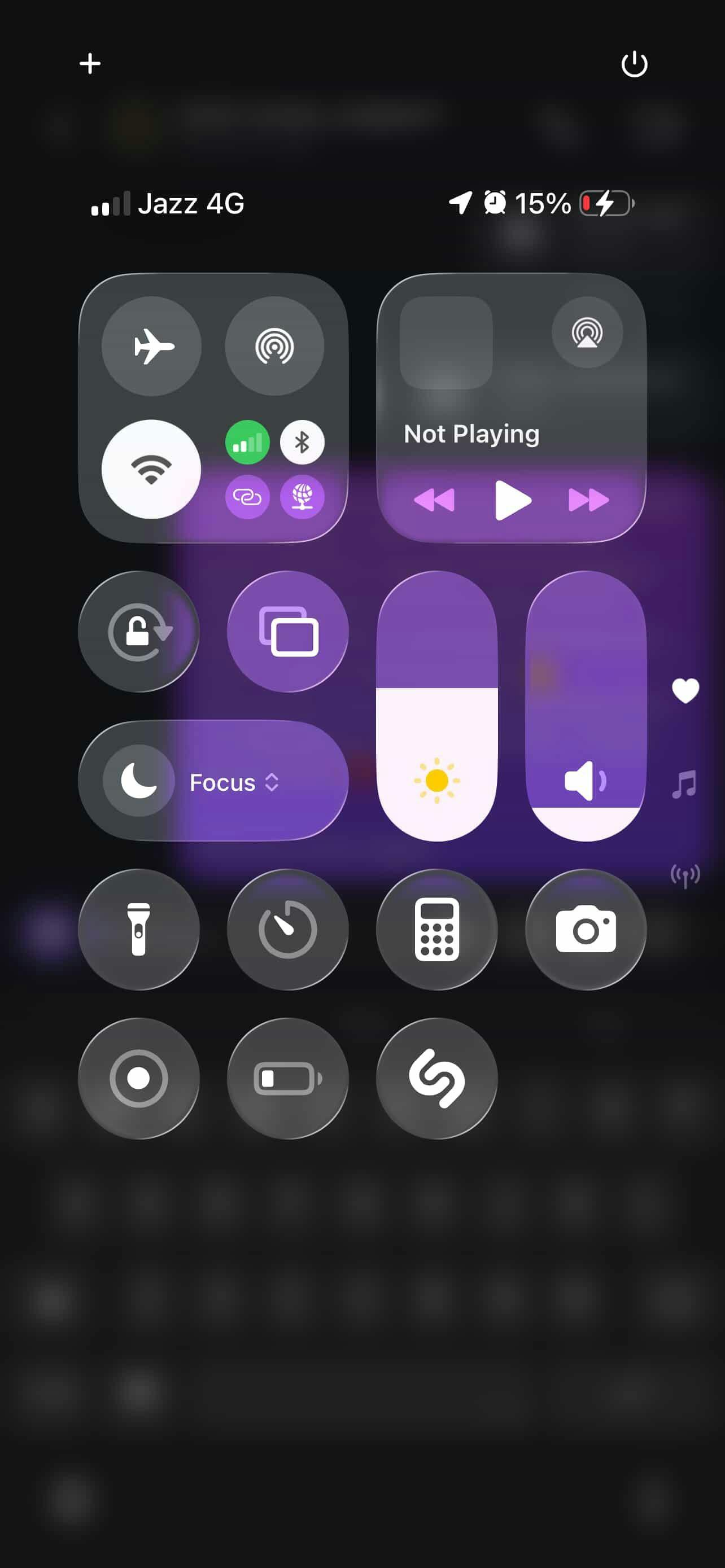Skip to the next track
Image resolution: width=725 pixels, height=1568 pixels.
[x=588, y=500]
